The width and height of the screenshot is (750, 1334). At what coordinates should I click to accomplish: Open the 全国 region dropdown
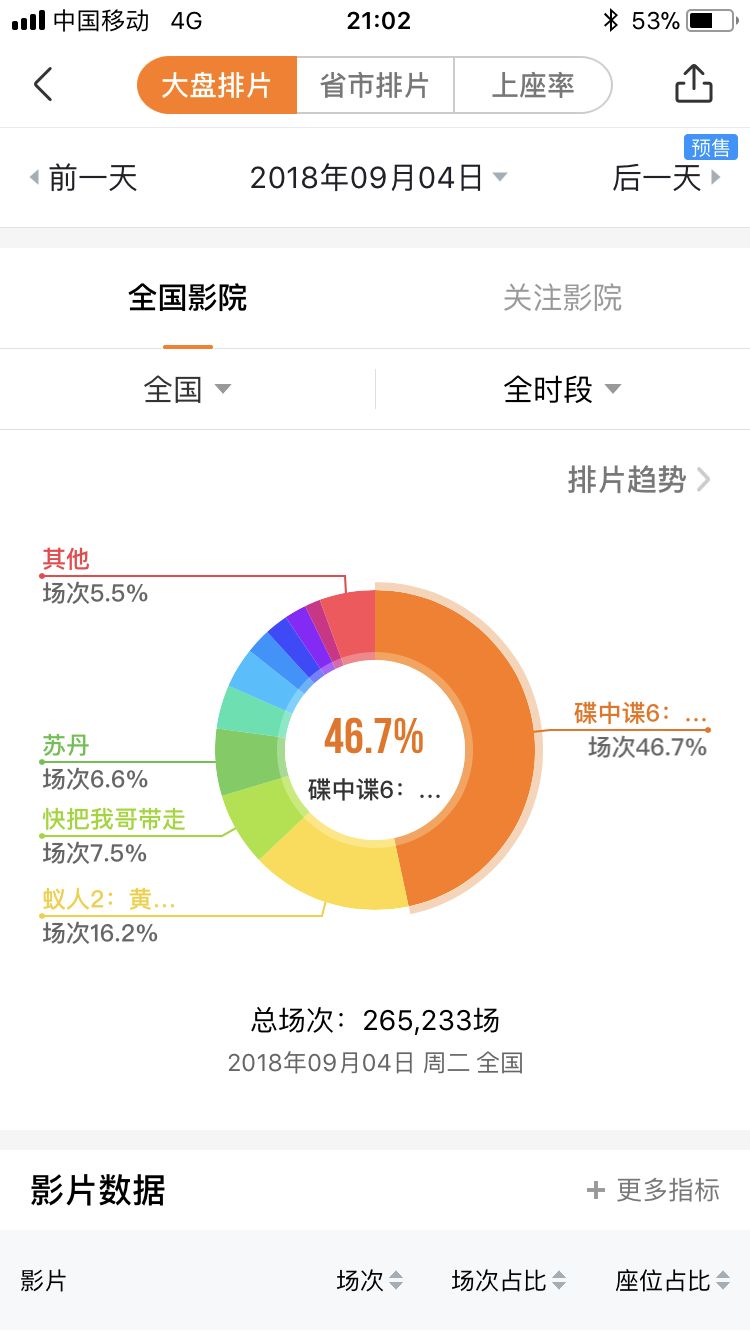click(x=188, y=389)
